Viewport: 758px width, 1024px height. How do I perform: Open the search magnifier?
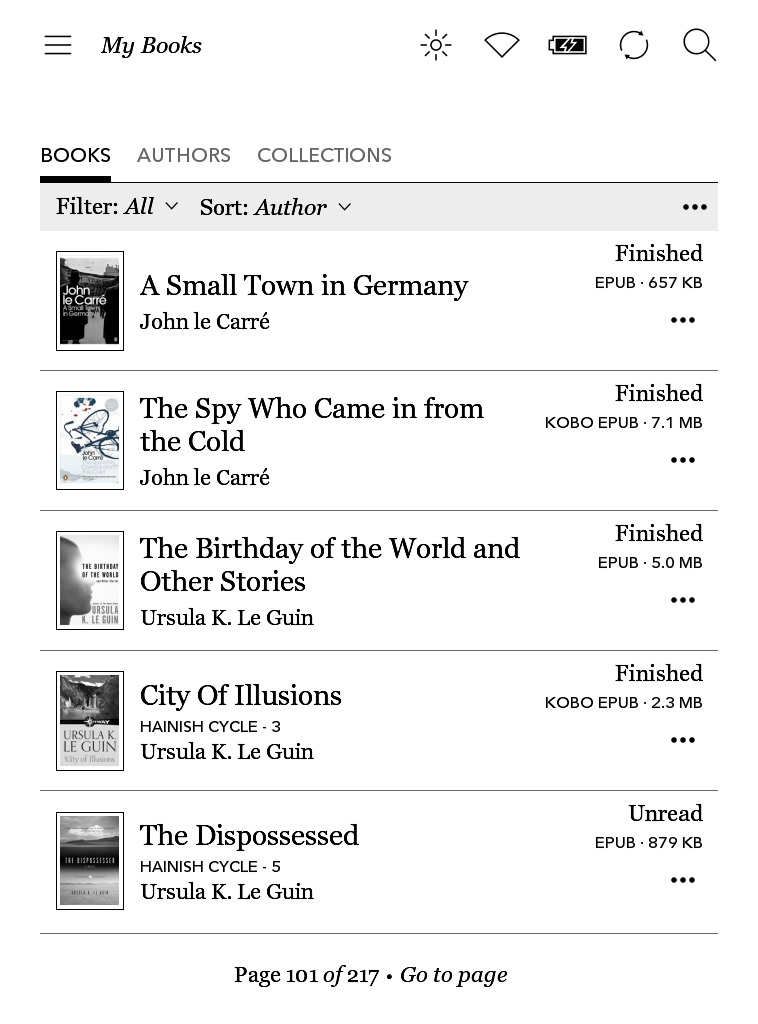699,45
